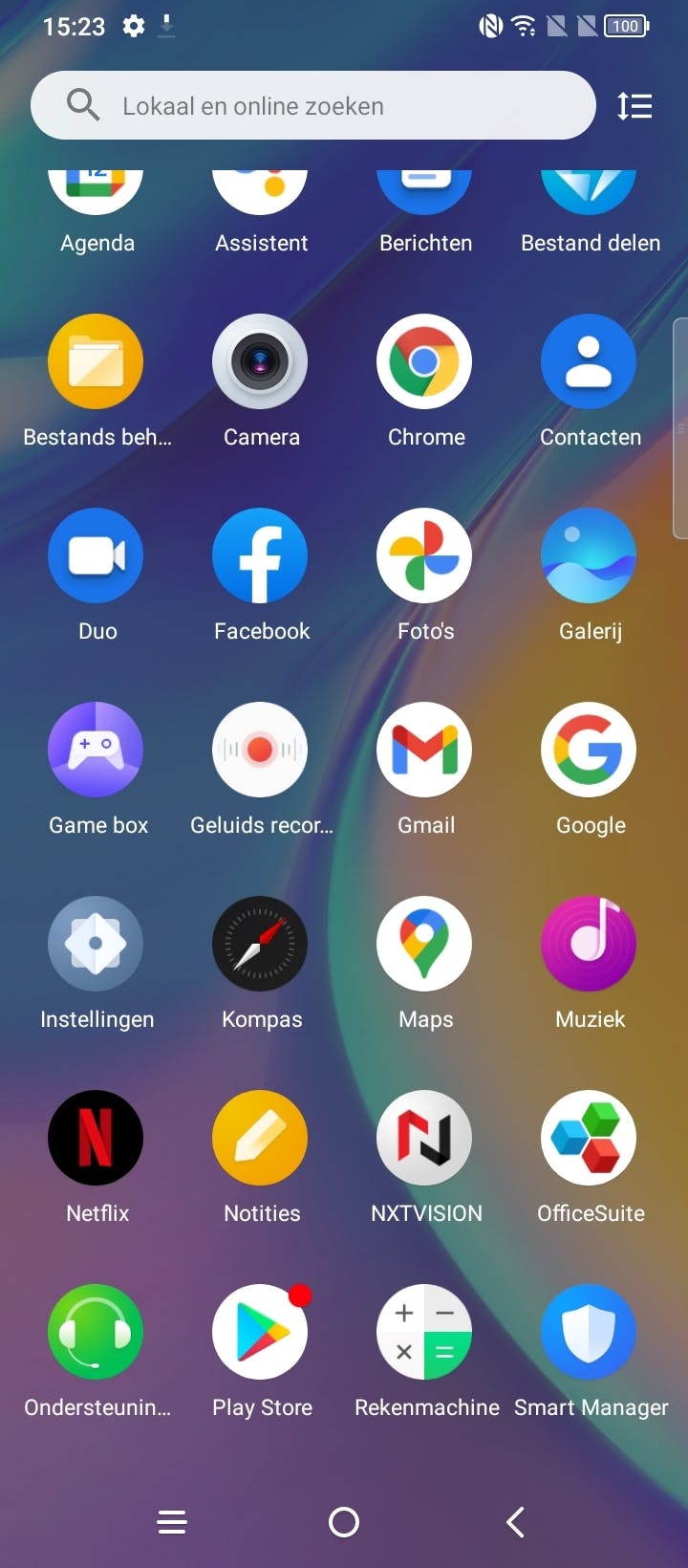Image resolution: width=688 pixels, height=1568 pixels.
Task: Launch Chrome browser
Action: [424, 362]
